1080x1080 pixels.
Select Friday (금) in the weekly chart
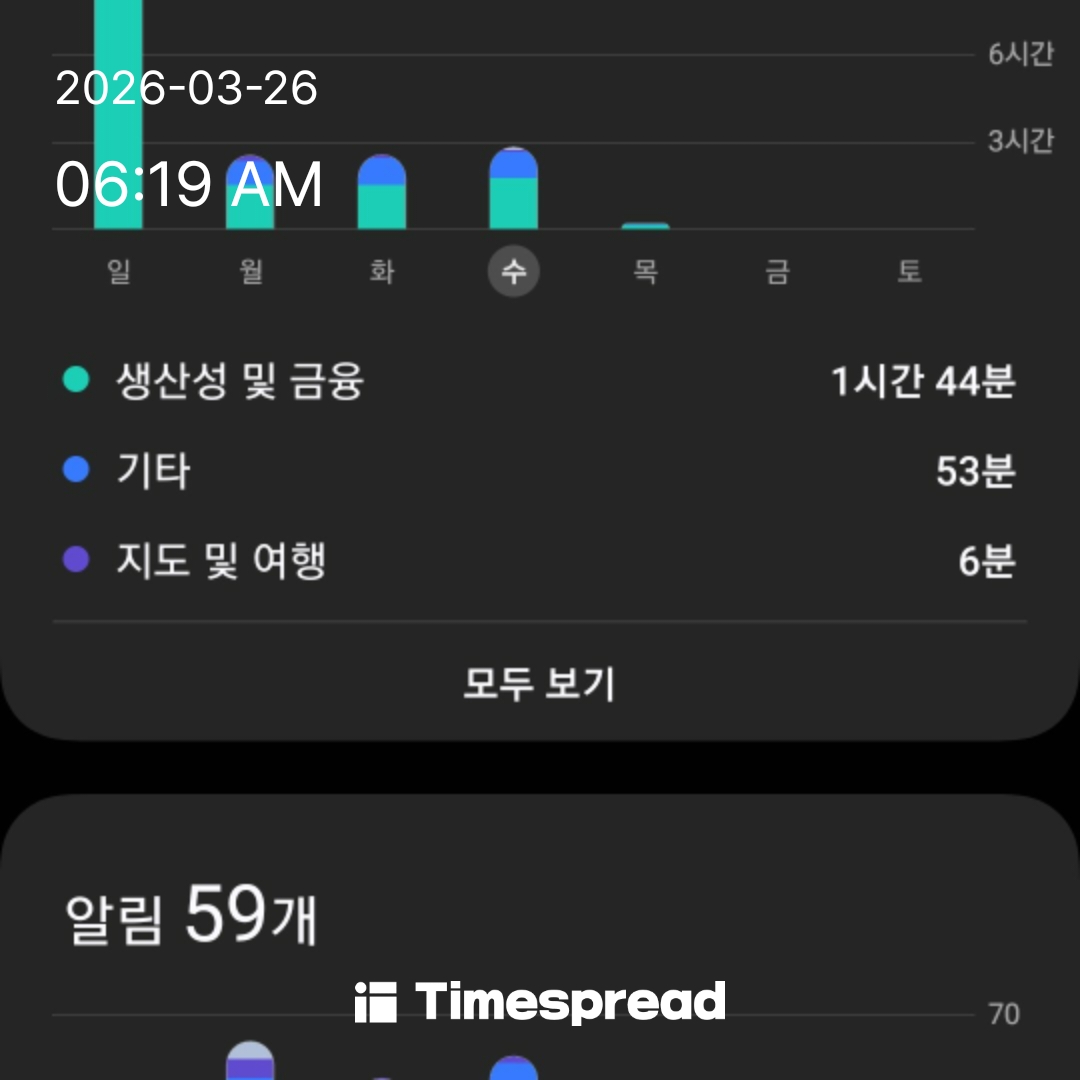pyautogui.click(x=777, y=271)
